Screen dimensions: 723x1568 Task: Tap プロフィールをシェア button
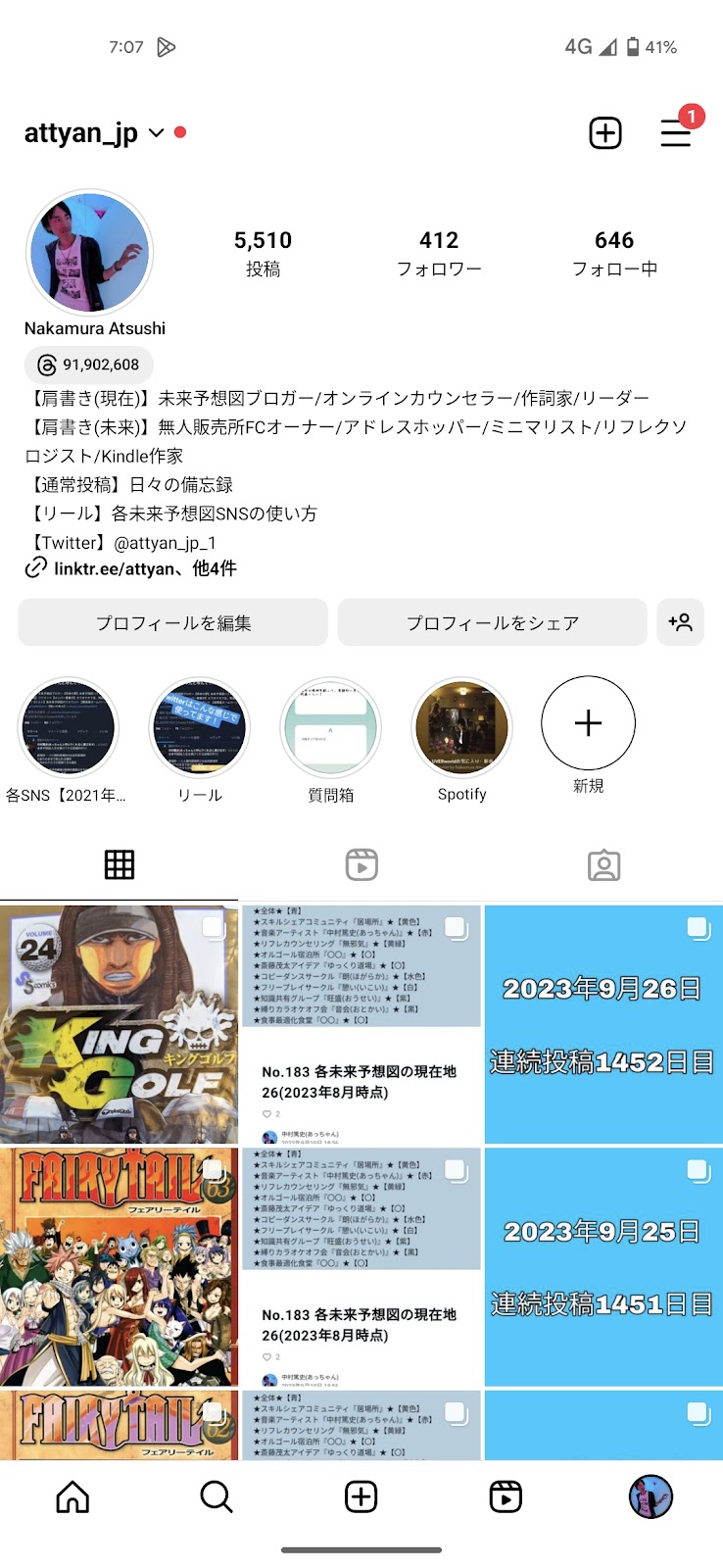[493, 622]
